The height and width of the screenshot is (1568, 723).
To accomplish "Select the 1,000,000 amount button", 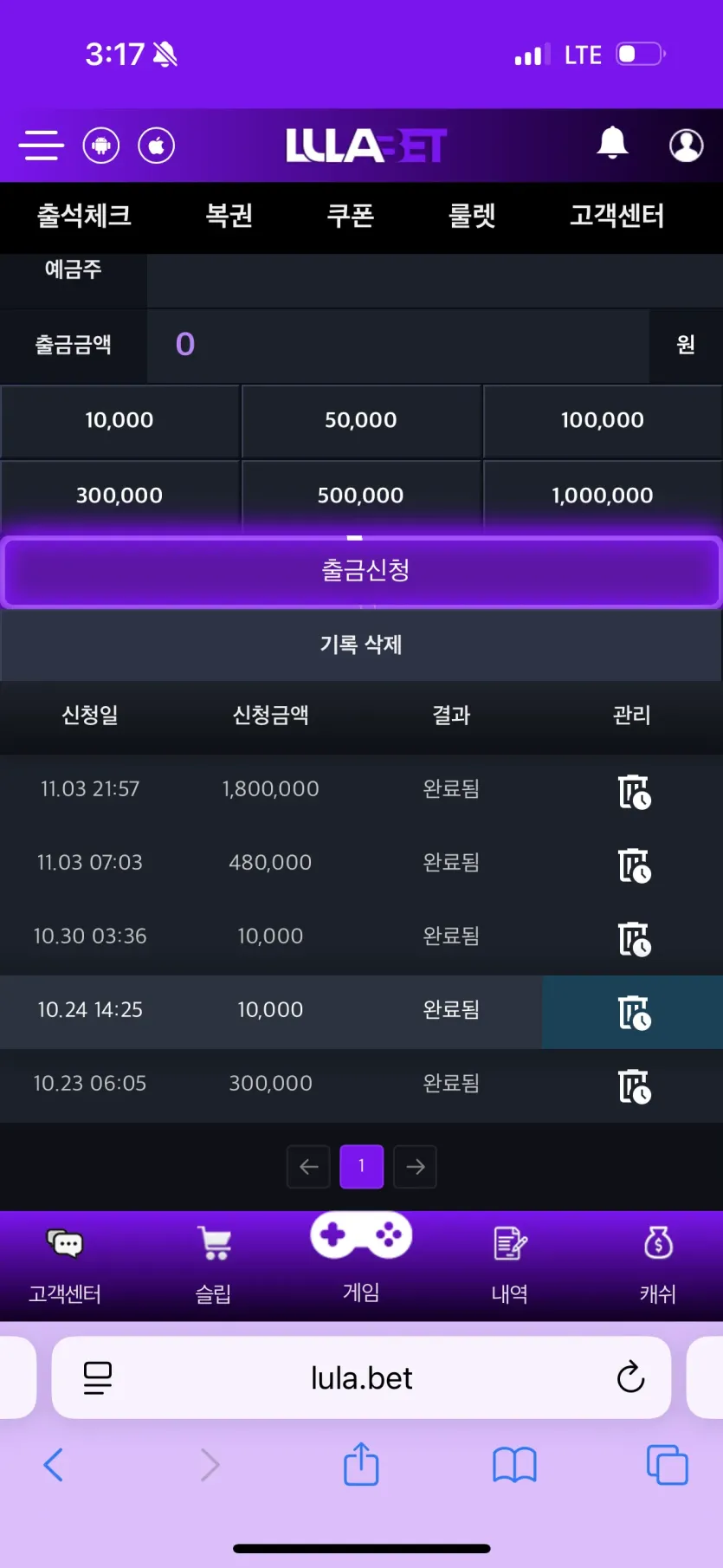I will [x=603, y=496].
